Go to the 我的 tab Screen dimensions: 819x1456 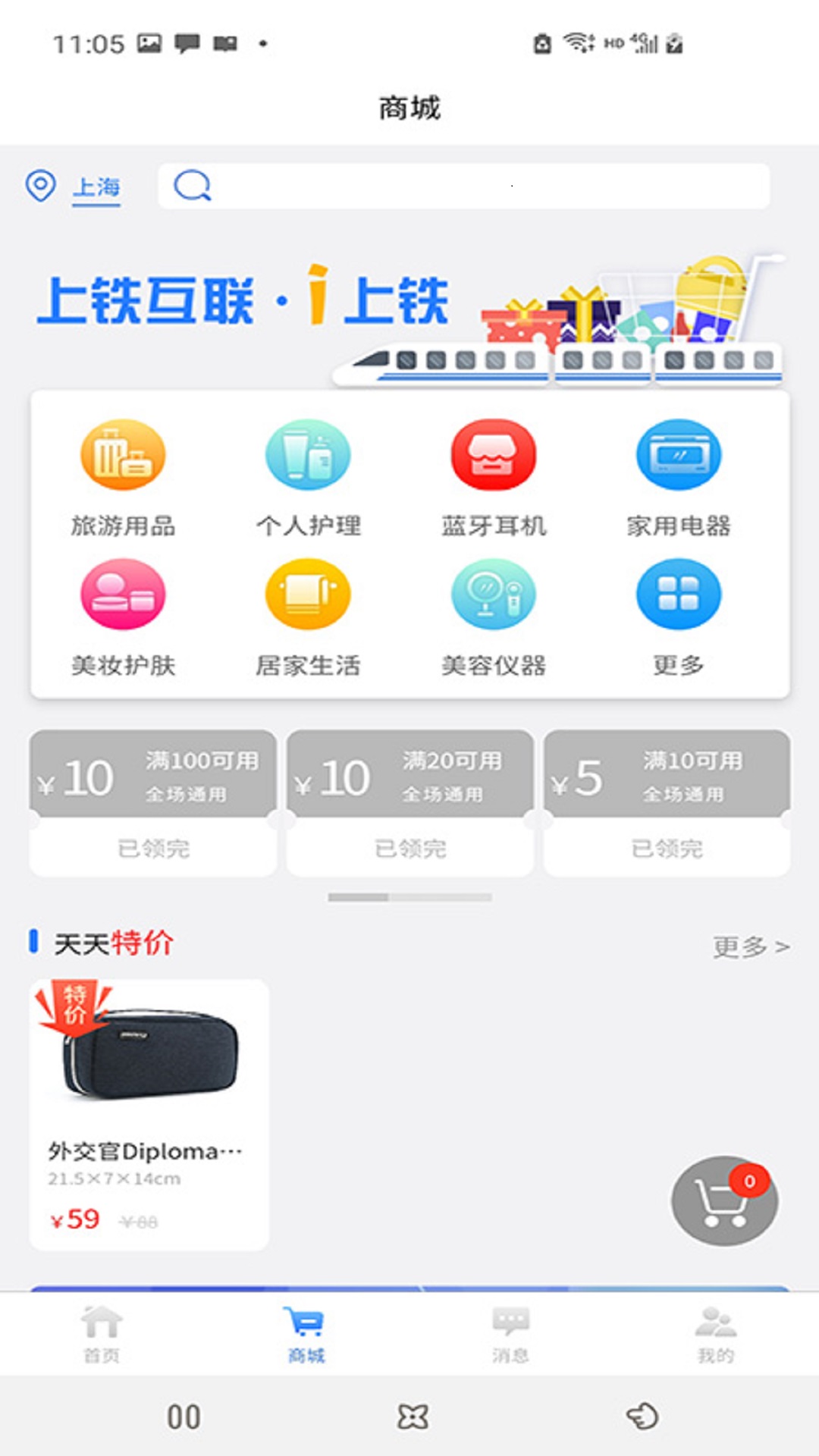715,1333
